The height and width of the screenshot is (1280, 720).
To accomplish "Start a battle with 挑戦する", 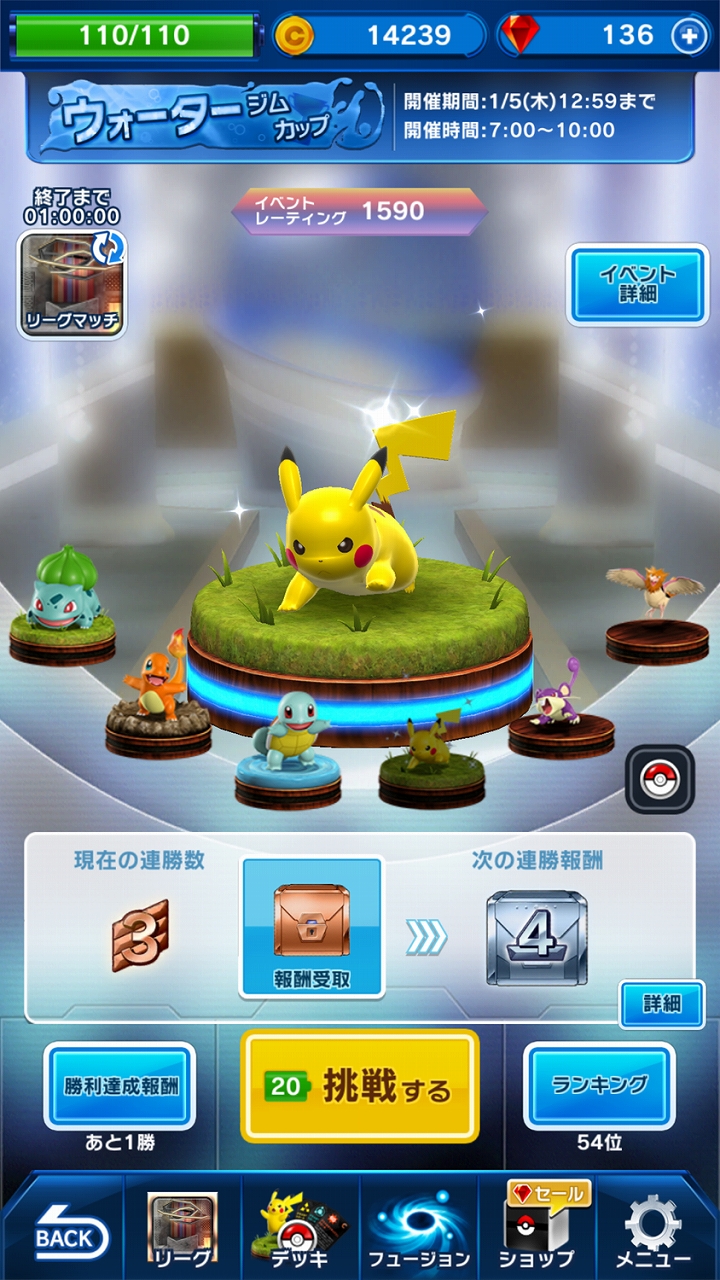I will [359, 1086].
